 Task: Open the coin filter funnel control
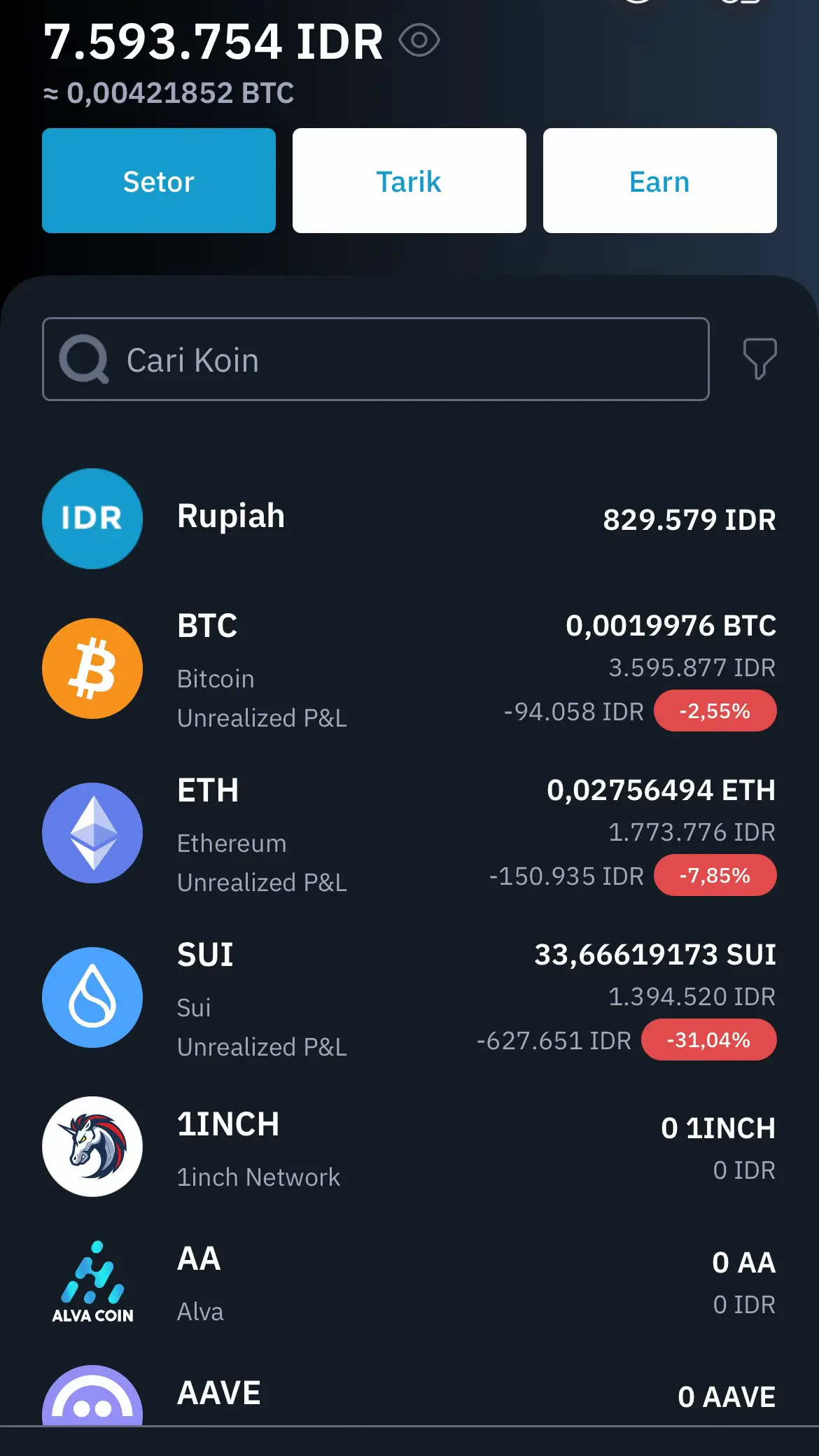(761, 360)
